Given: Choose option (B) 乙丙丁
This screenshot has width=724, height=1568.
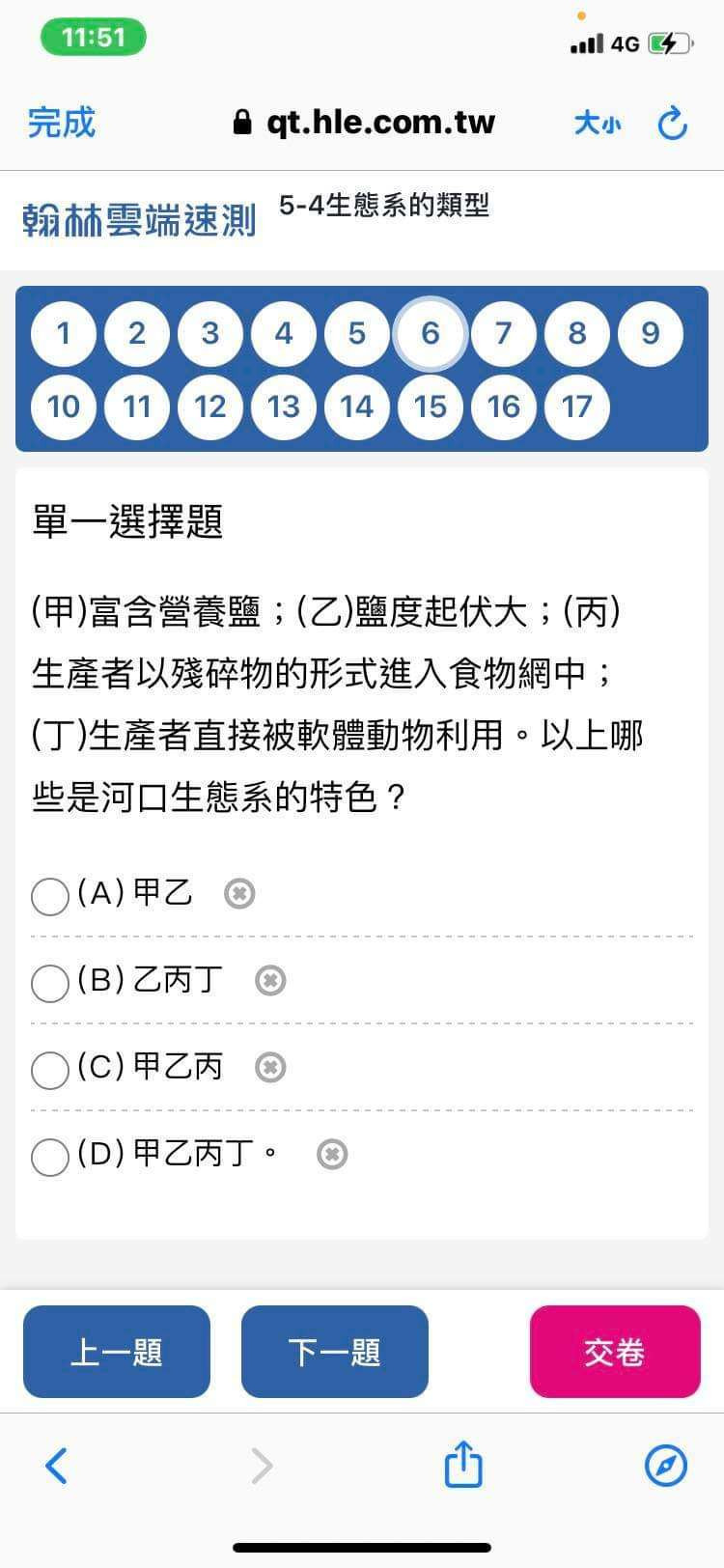Looking at the screenshot, I should tap(50, 983).
